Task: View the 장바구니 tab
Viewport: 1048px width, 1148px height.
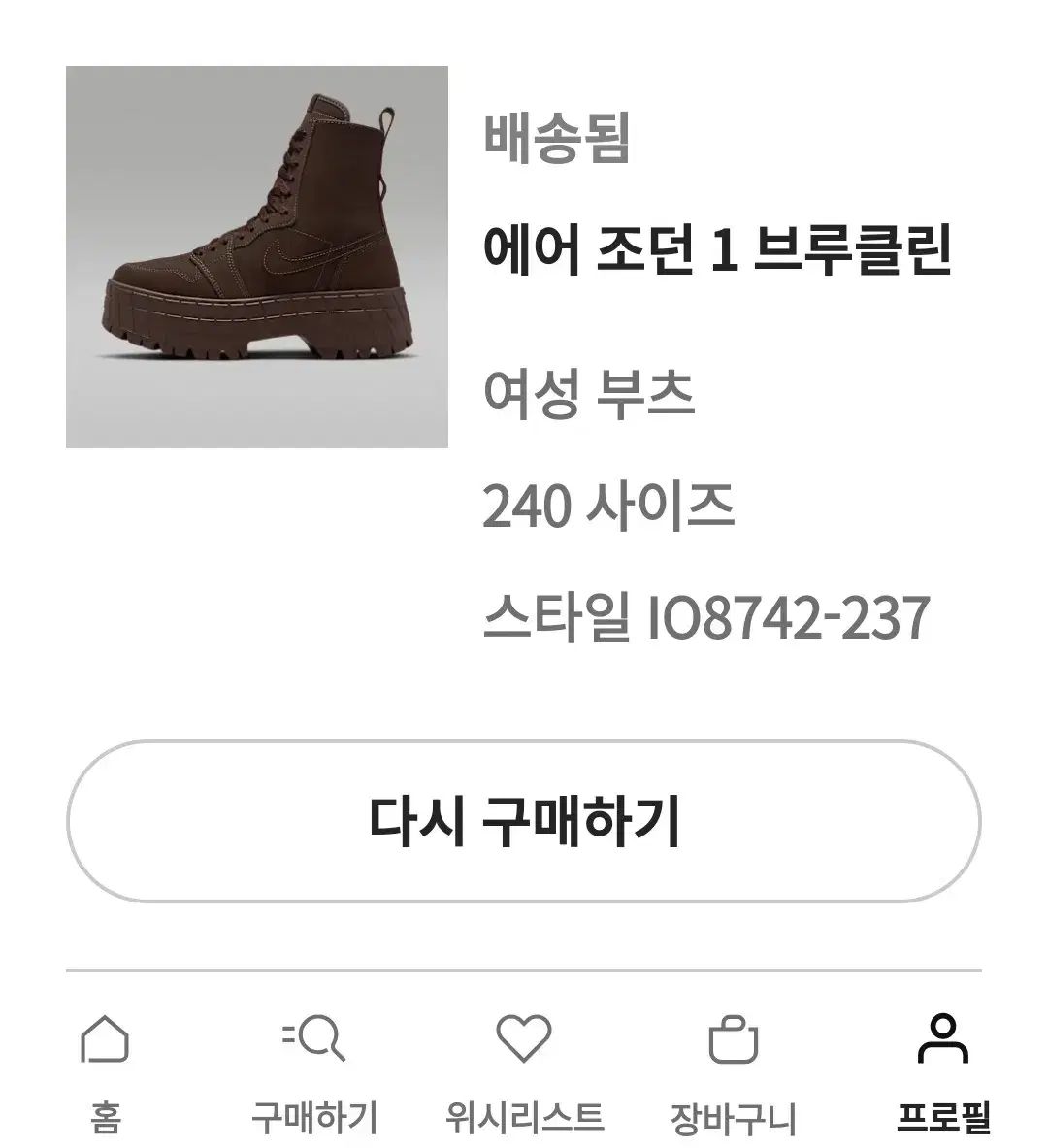Action: 733,1072
